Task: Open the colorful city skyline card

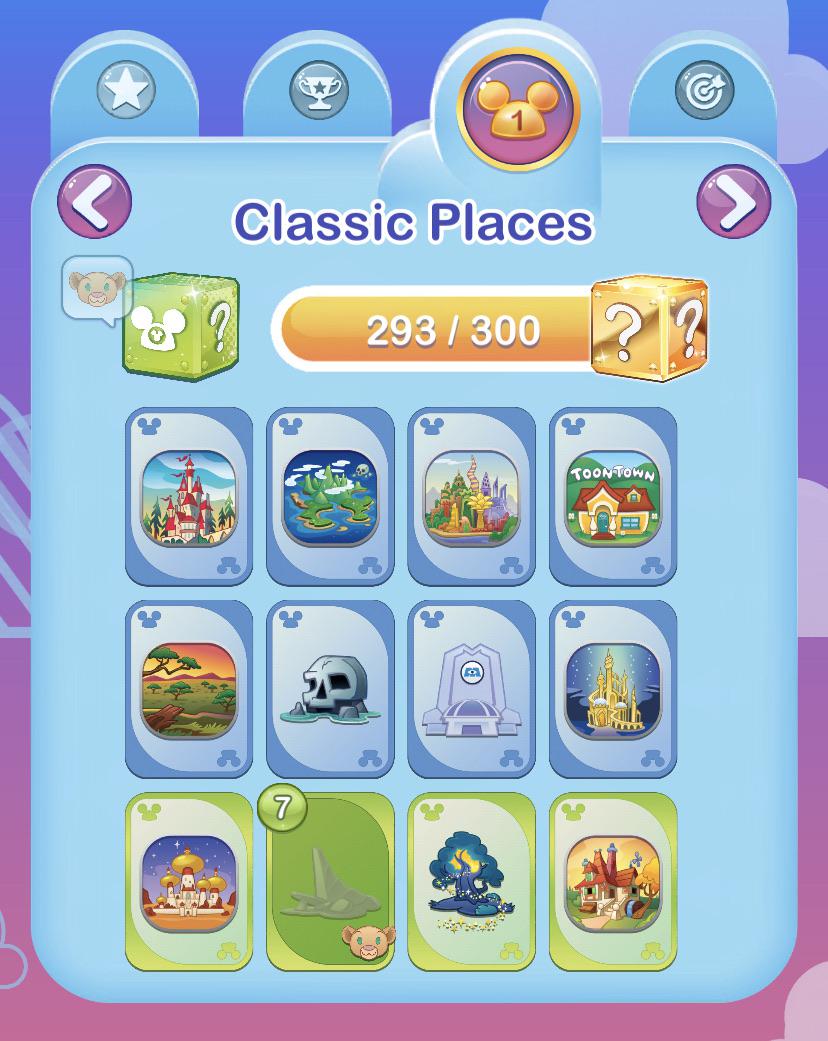Action: [472, 496]
